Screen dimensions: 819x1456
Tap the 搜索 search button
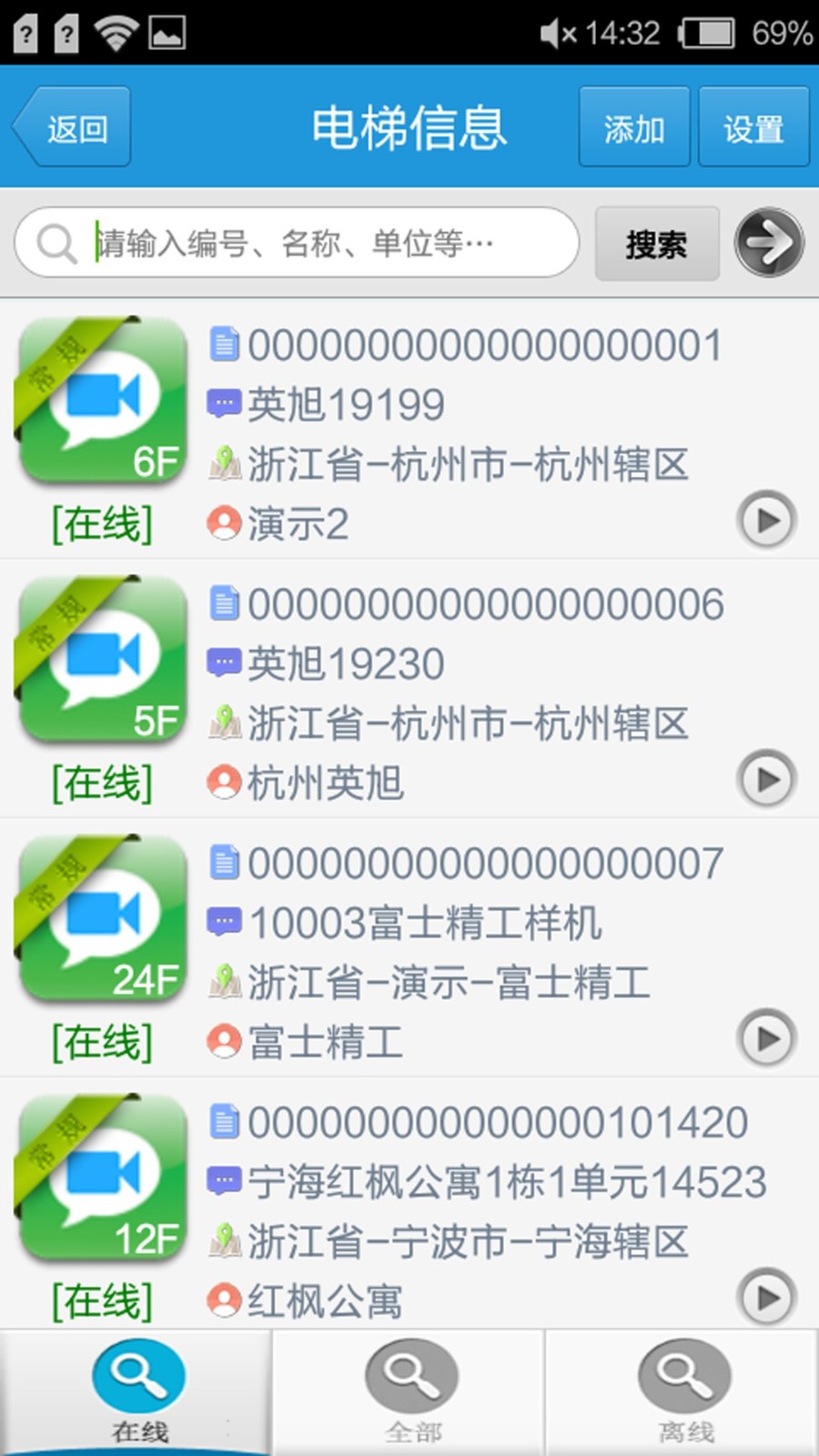tap(657, 244)
